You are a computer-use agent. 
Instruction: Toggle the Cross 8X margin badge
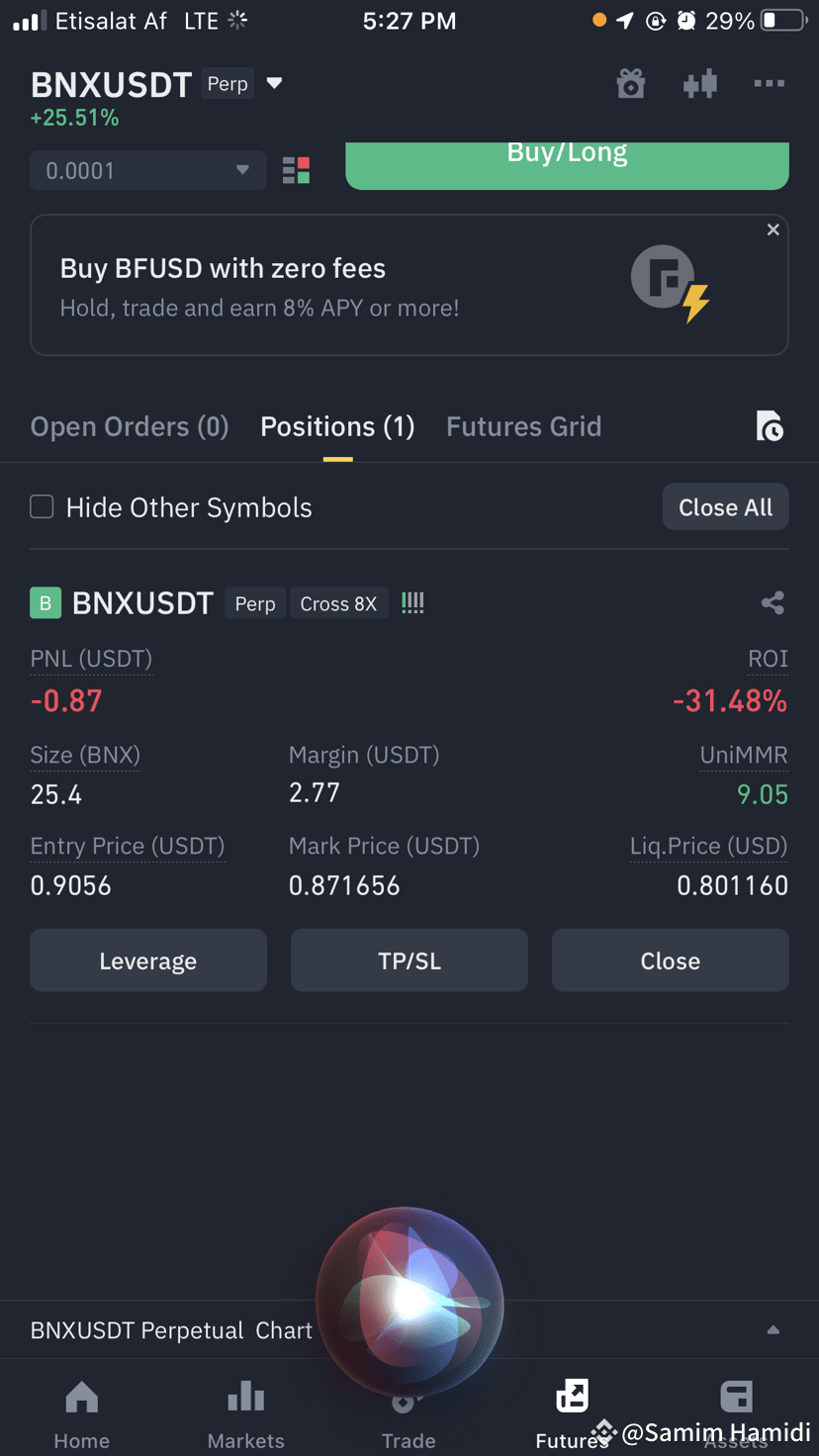tap(338, 602)
